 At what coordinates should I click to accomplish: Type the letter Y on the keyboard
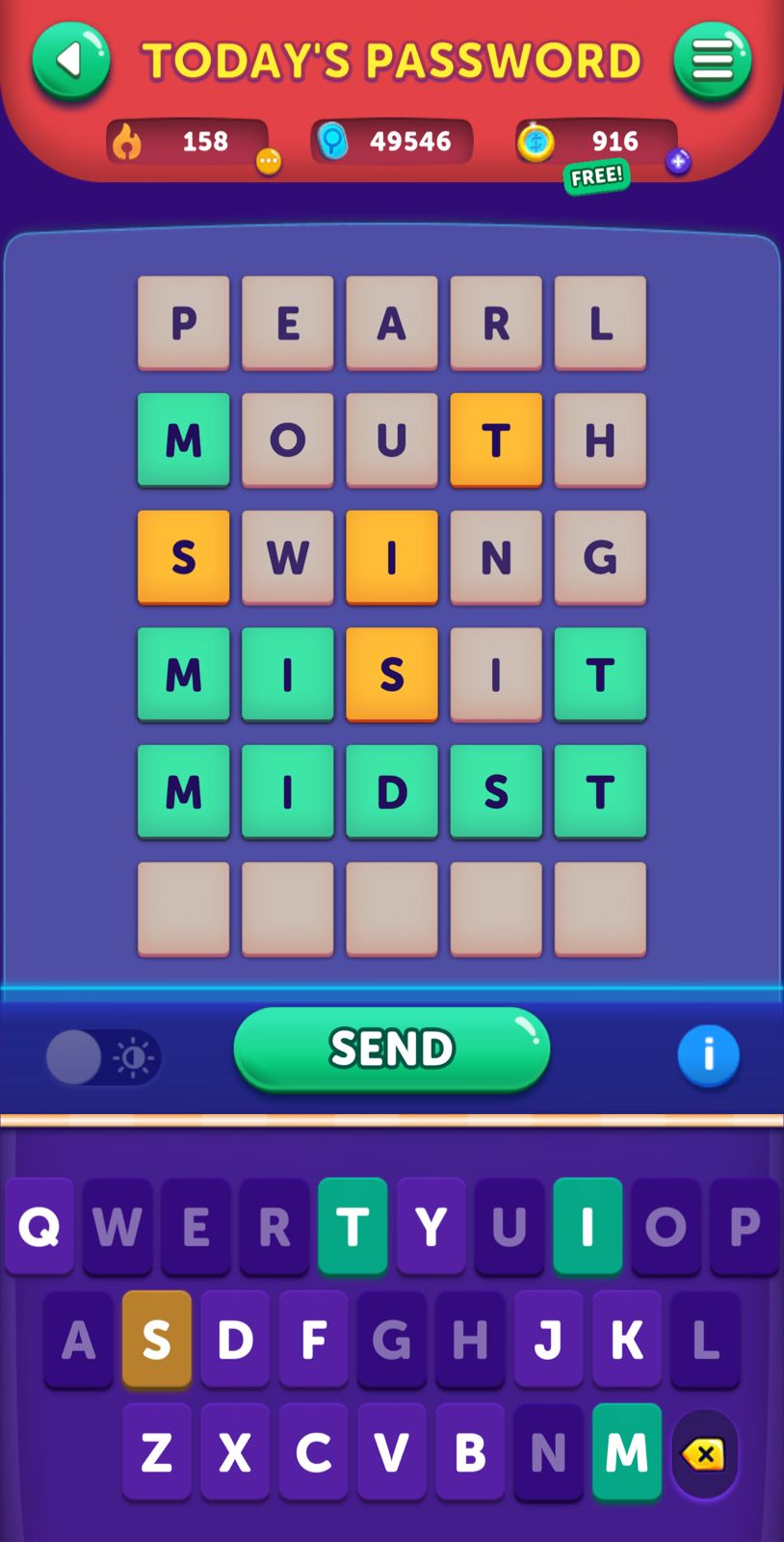pyautogui.click(x=431, y=1227)
